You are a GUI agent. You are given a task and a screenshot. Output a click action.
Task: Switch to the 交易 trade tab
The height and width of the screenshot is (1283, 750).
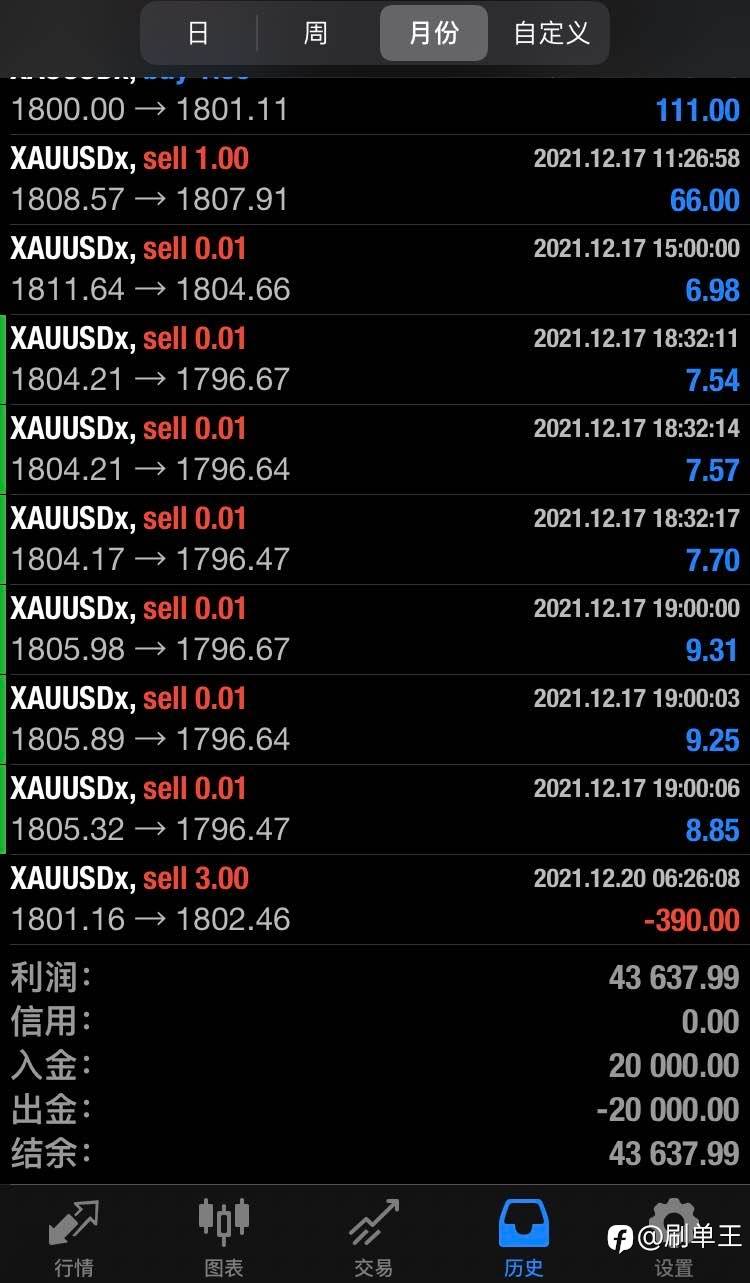pyautogui.click(x=374, y=1236)
